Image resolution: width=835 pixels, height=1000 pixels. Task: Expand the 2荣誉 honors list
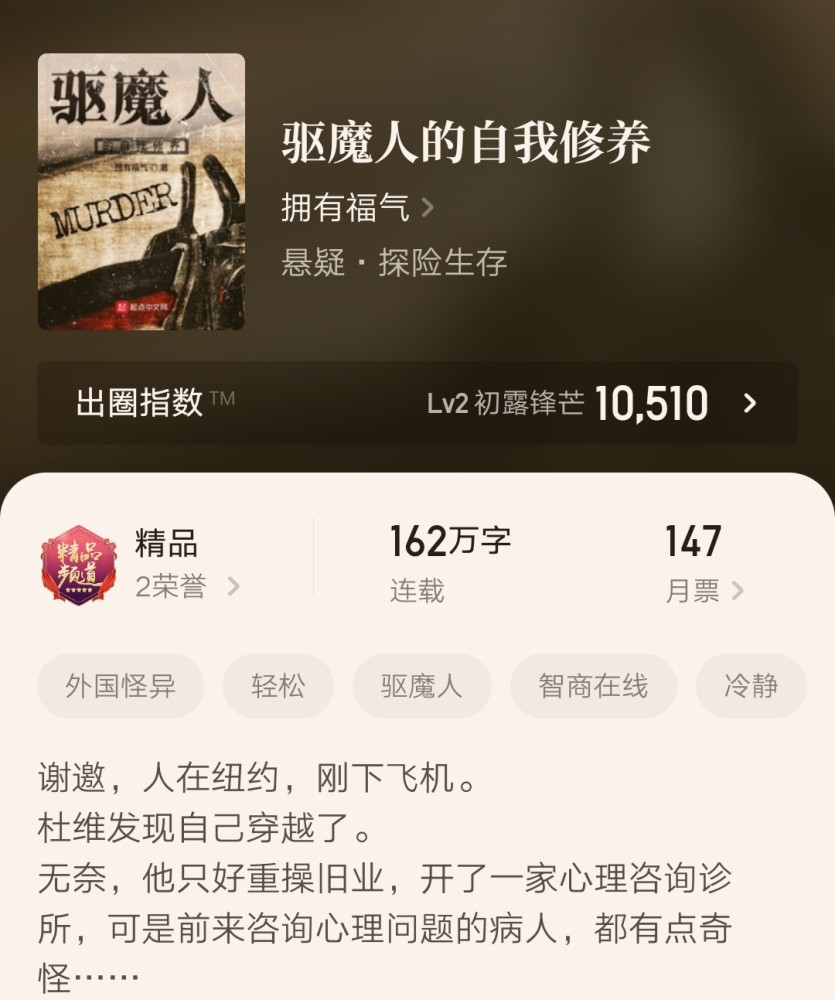(x=178, y=589)
